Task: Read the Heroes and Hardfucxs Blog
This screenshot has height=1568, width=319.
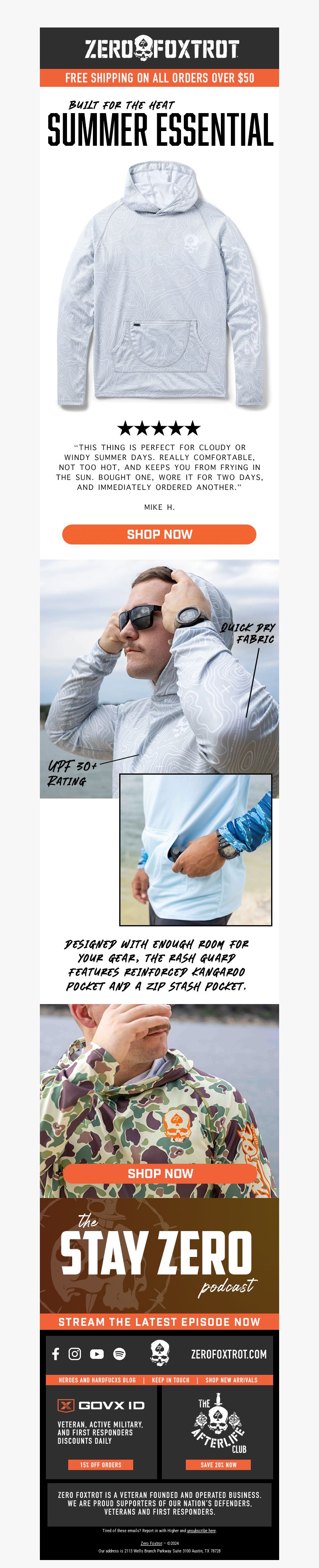Action: 97,1380
